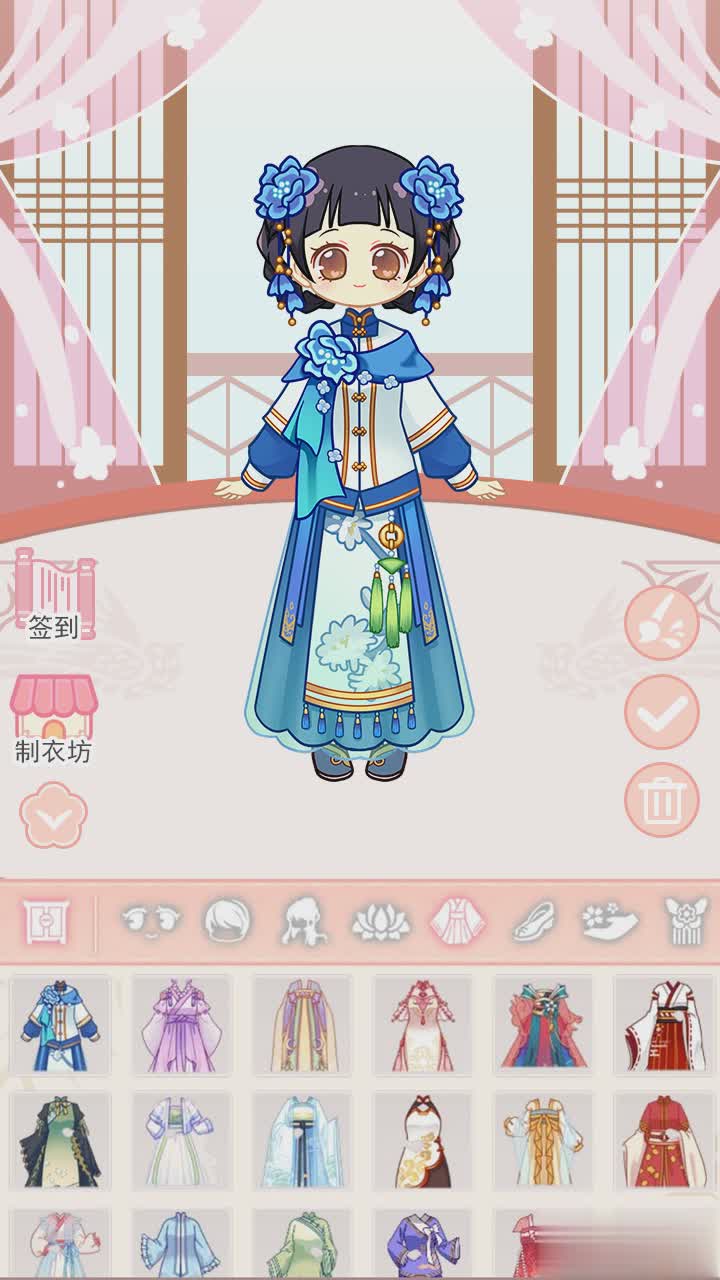This screenshot has width=720, height=1280.
Task: Tap the paintbrush button
Action: click(661, 623)
